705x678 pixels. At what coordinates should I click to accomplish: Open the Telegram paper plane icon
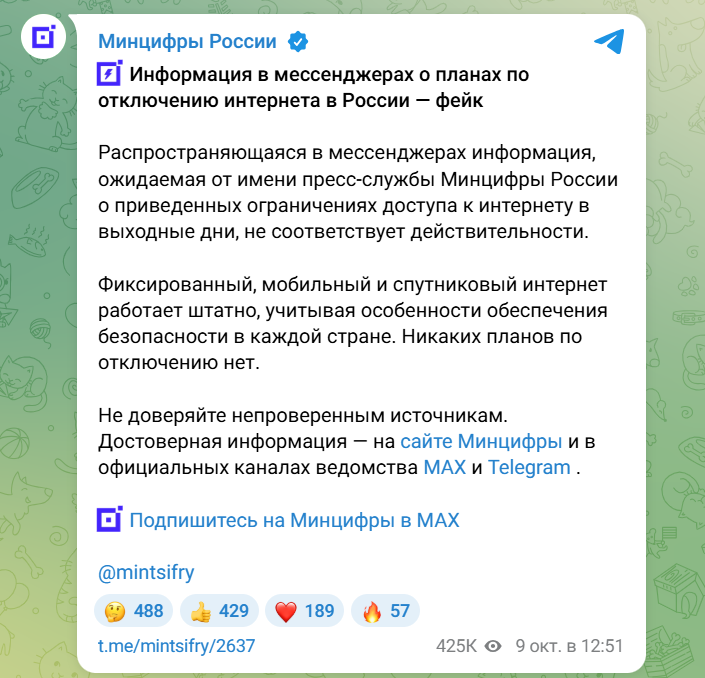608,41
